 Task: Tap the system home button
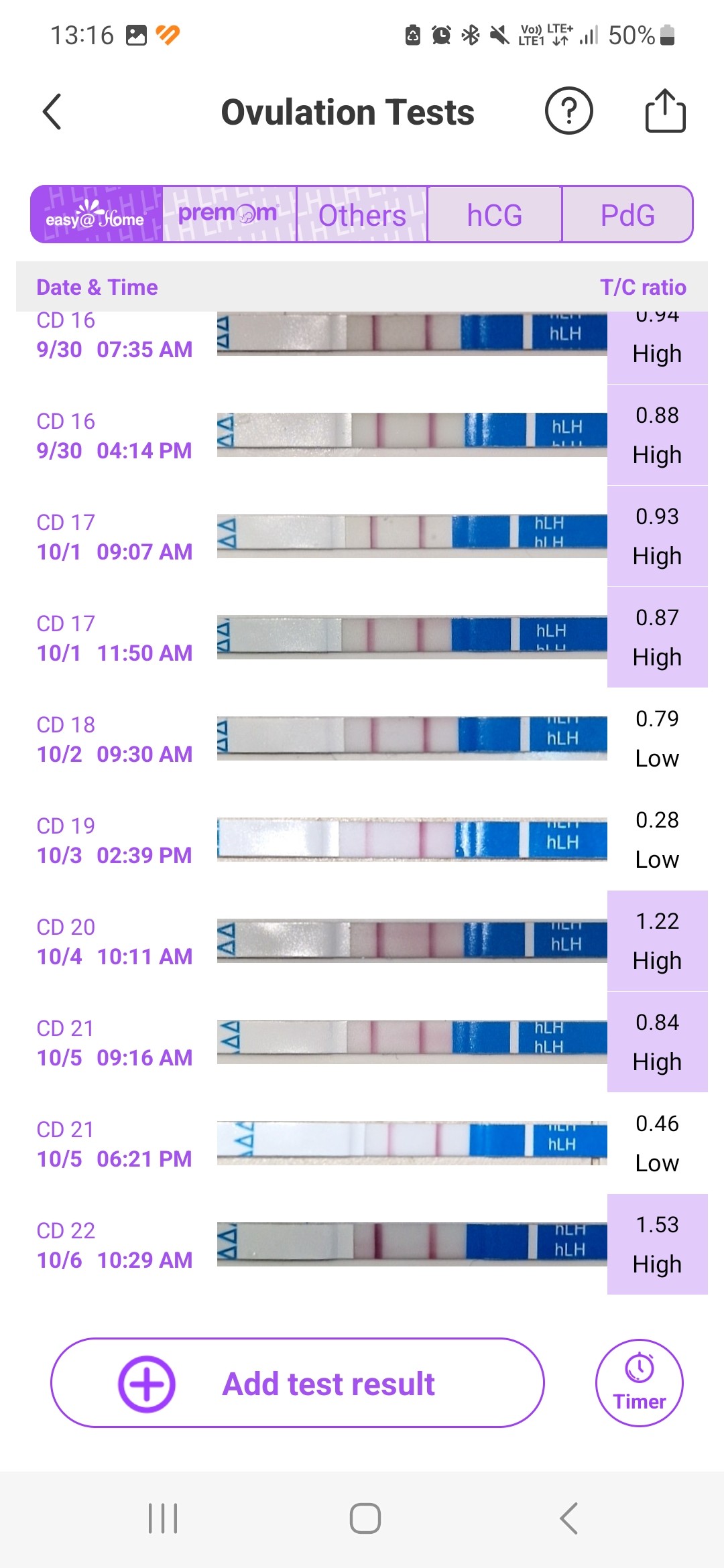[365, 1518]
